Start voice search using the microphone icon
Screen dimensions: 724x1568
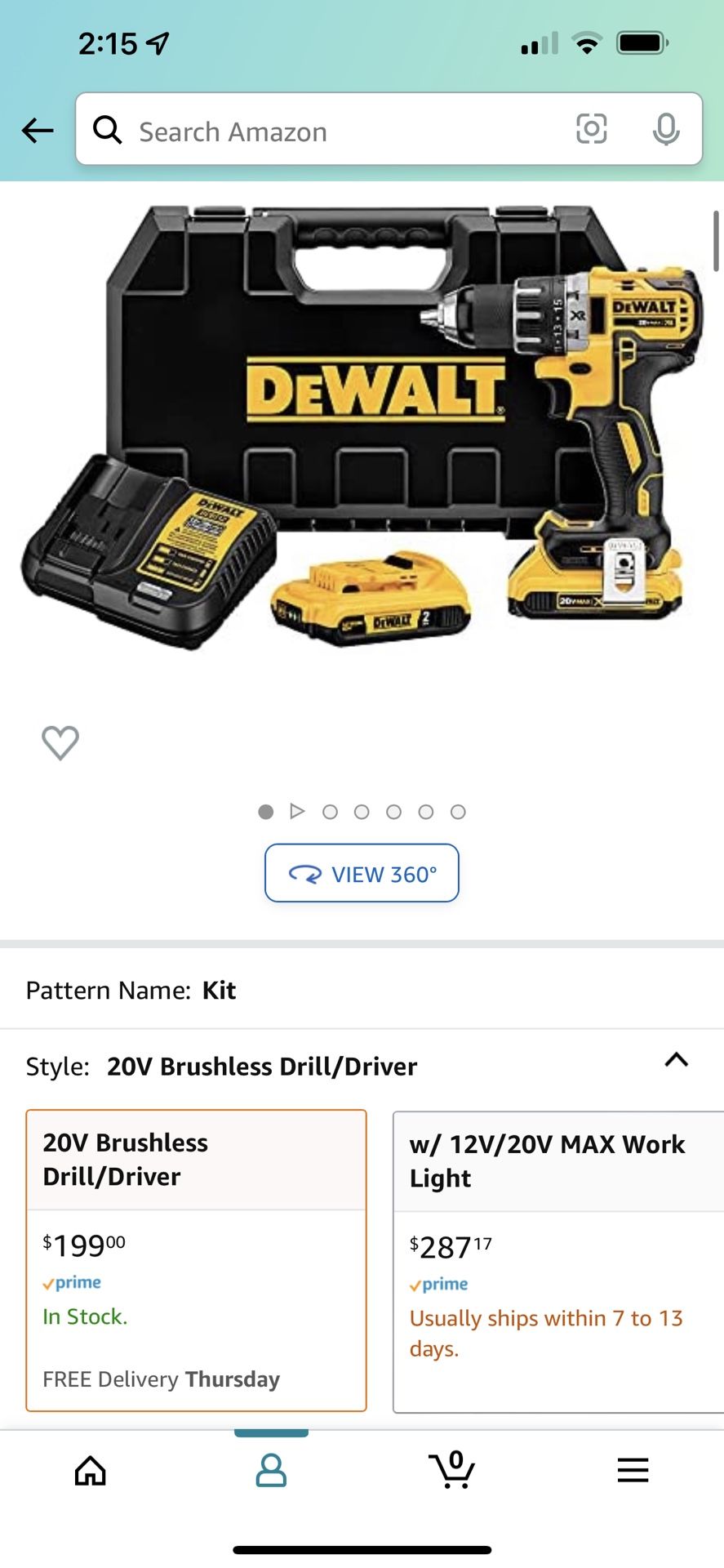point(668,129)
